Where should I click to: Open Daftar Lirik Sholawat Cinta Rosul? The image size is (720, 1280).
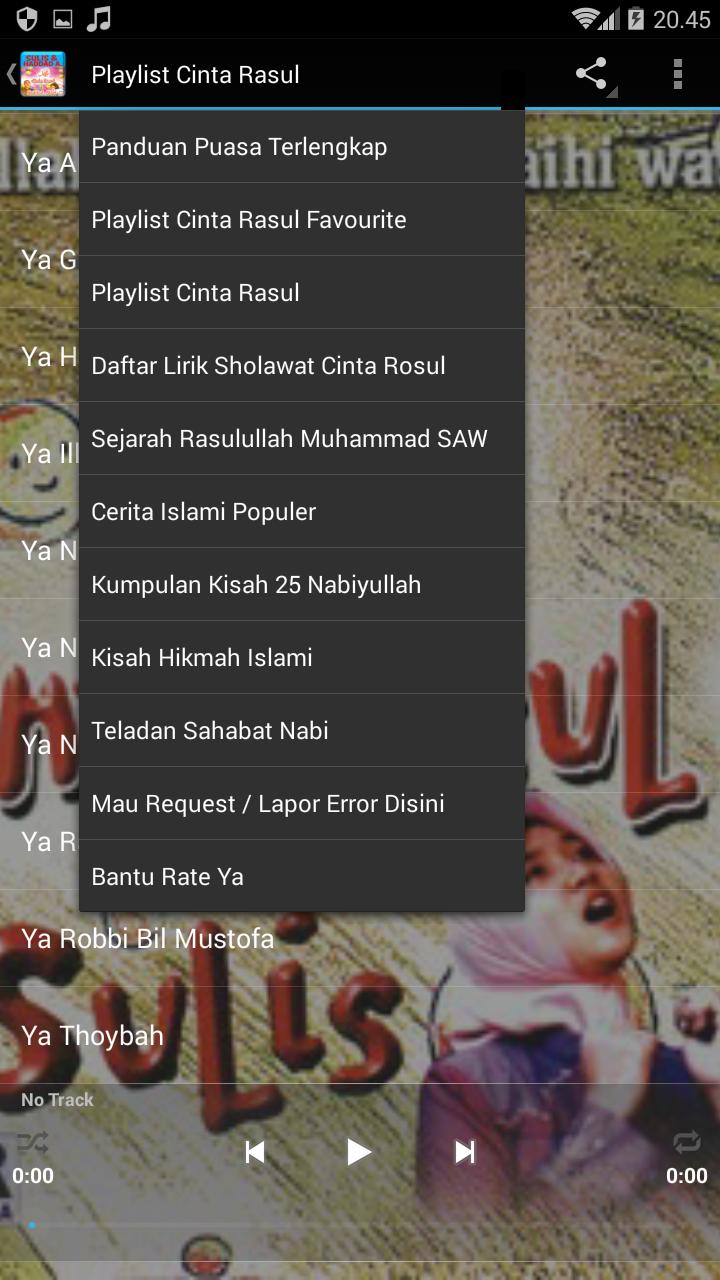pos(301,366)
